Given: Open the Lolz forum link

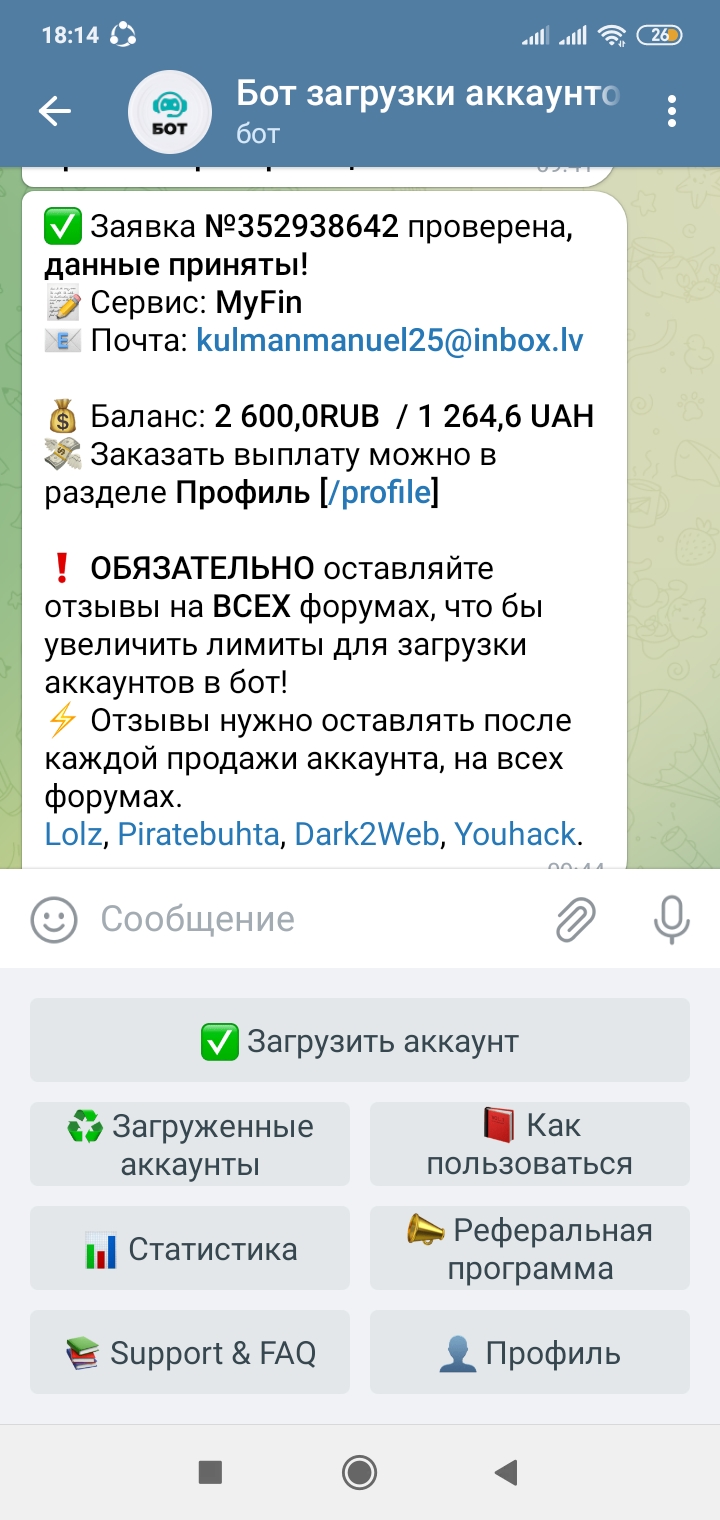Looking at the screenshot, I should [74, 834].
